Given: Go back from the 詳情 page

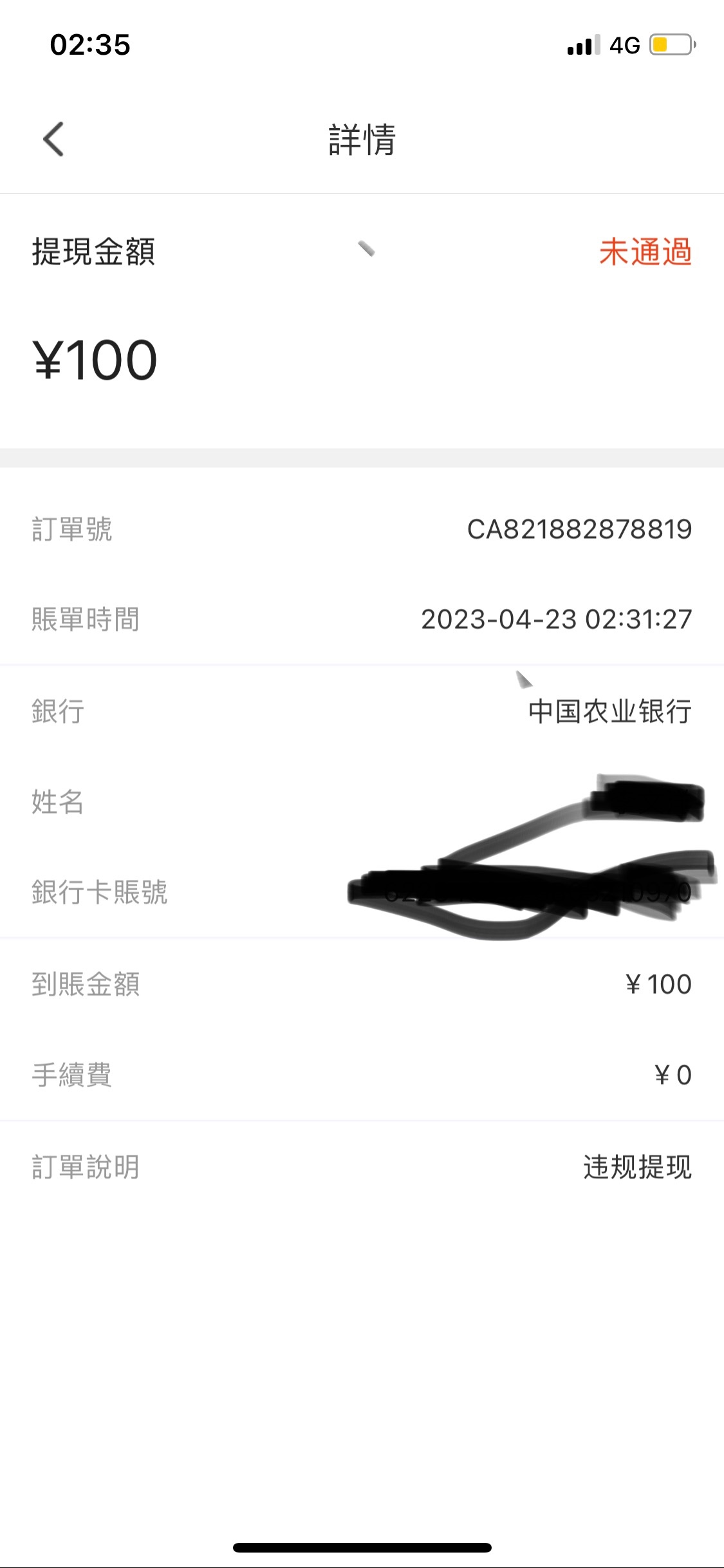Looking at the screenshot, I should (x=54, y=139).
